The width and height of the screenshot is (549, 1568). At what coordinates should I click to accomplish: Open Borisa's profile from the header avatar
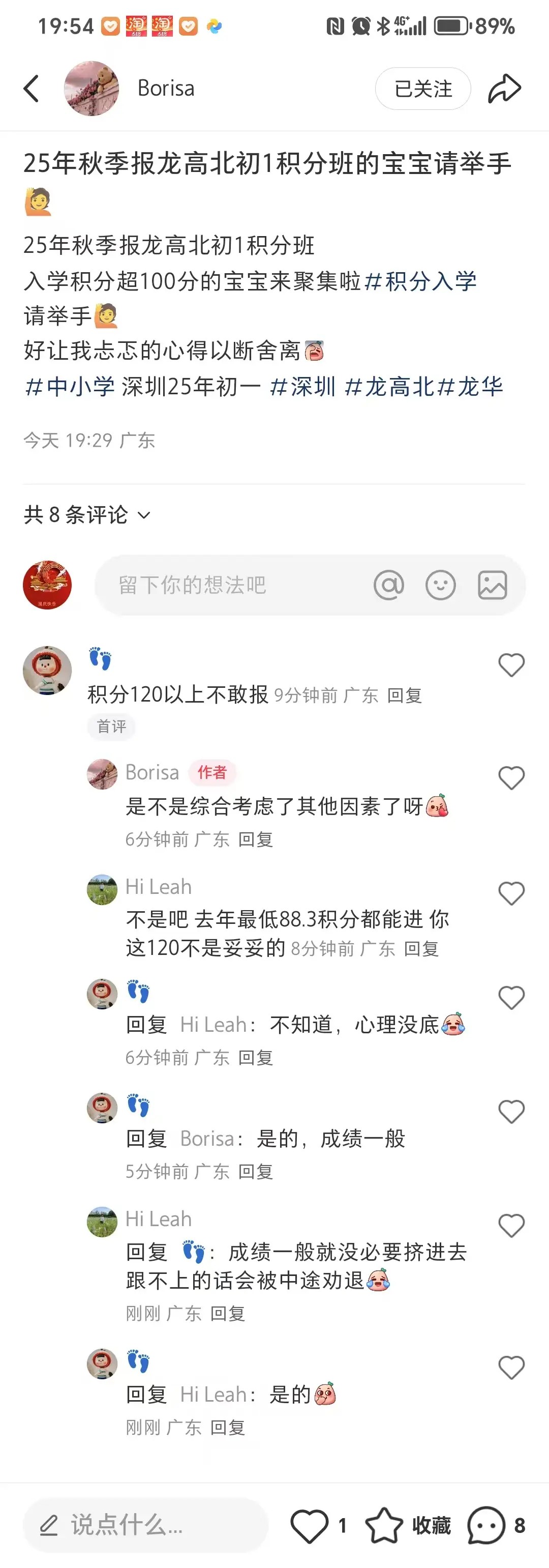tap(91, 89)
